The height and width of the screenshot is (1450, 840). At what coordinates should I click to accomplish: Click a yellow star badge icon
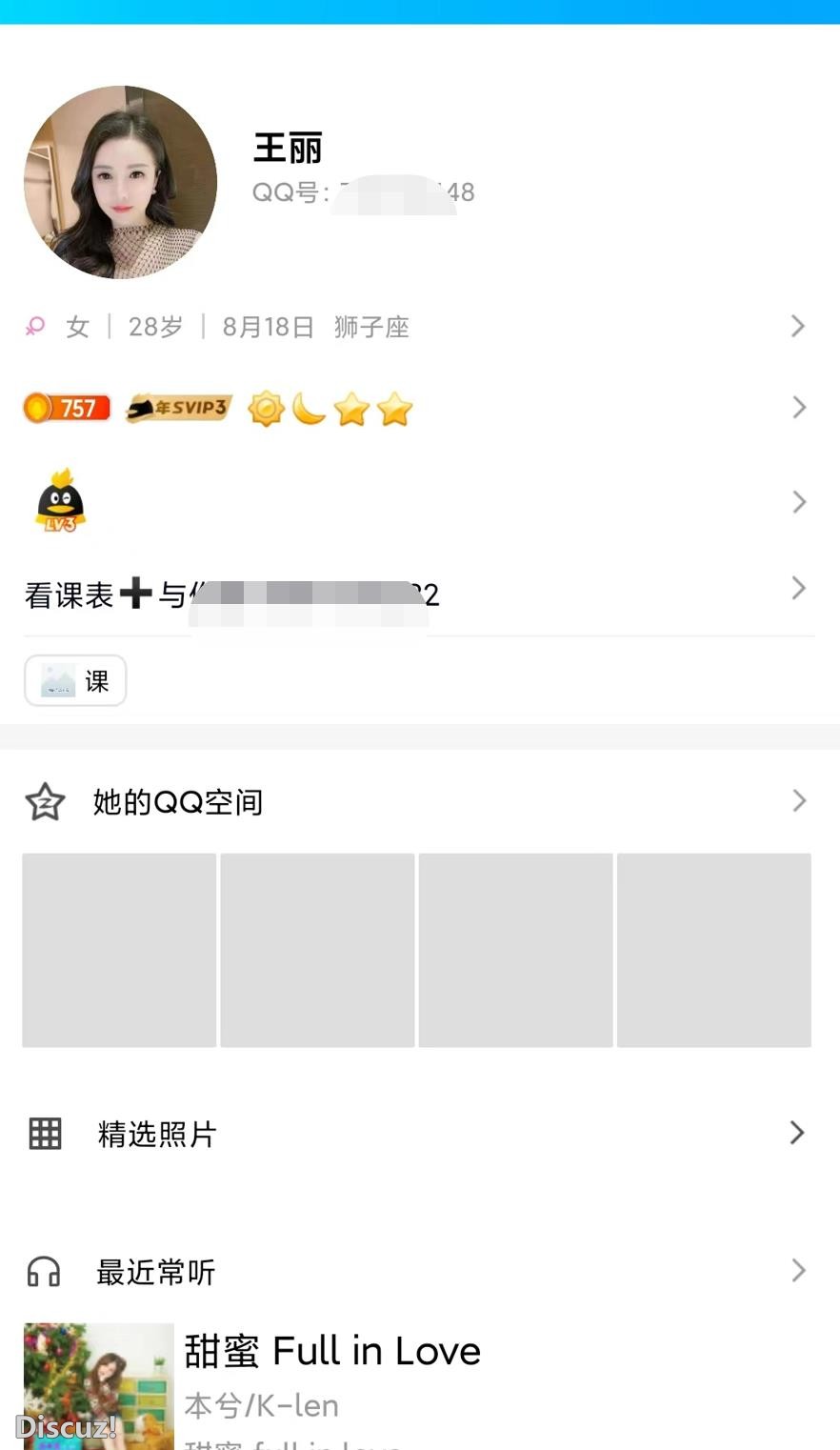pos(351,409)
